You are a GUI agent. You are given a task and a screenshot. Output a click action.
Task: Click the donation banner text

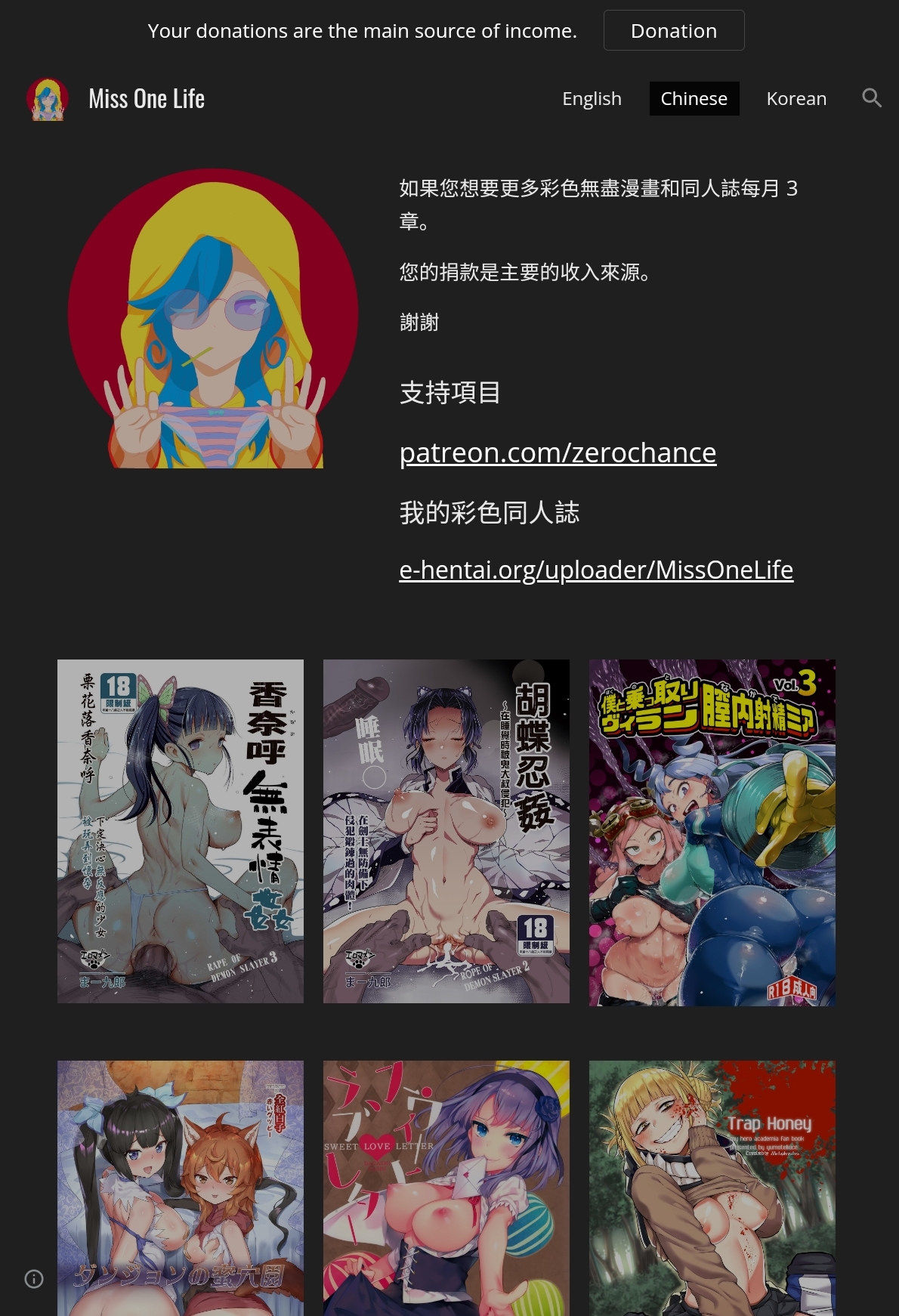(x=363, y=31)
